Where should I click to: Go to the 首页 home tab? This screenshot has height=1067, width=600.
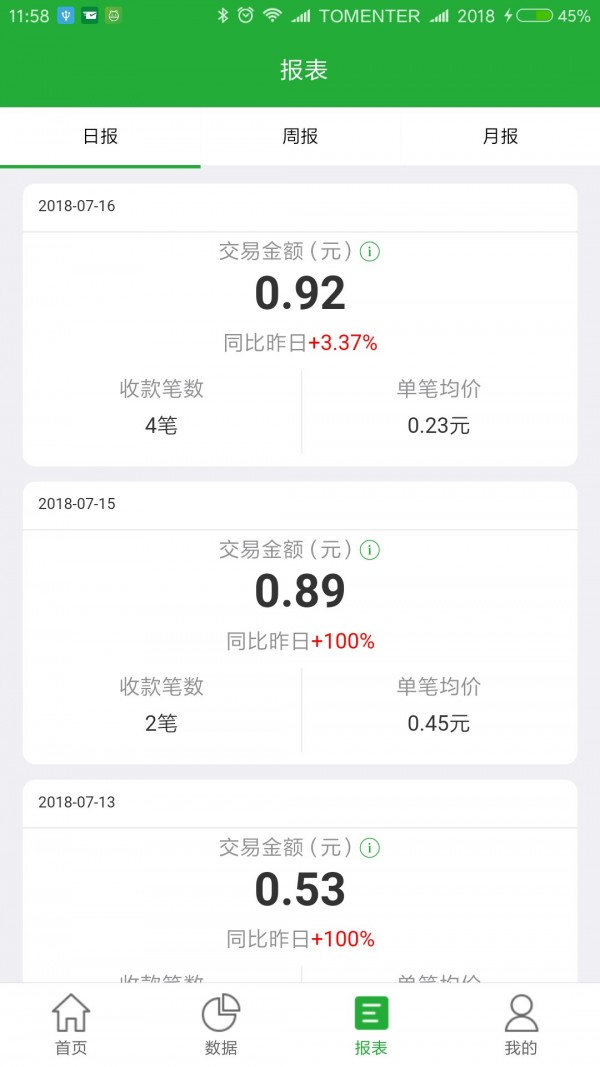pyautogui.click(x=70, y=1025)
